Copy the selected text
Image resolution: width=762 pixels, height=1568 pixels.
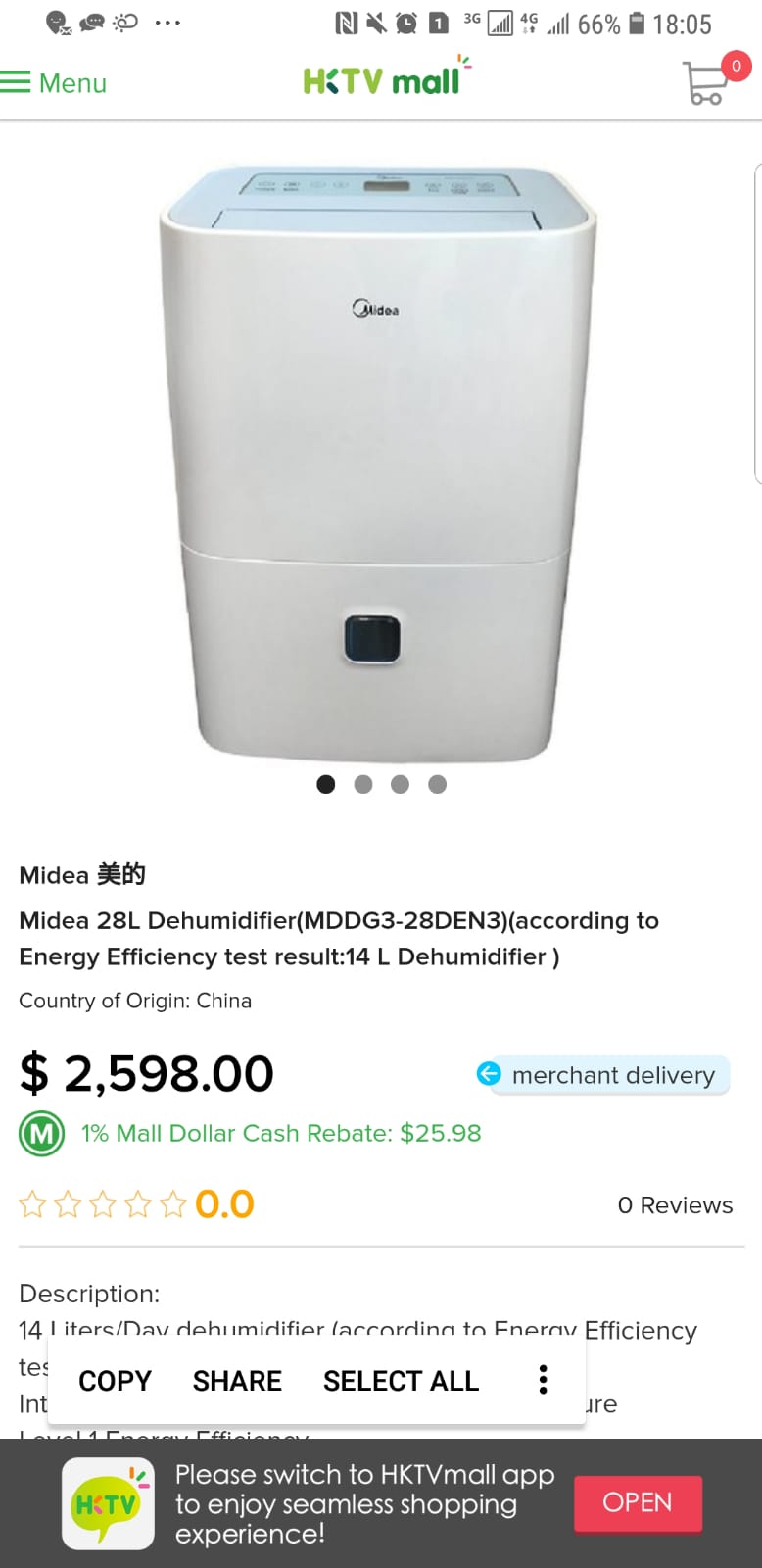[115, 1381]
